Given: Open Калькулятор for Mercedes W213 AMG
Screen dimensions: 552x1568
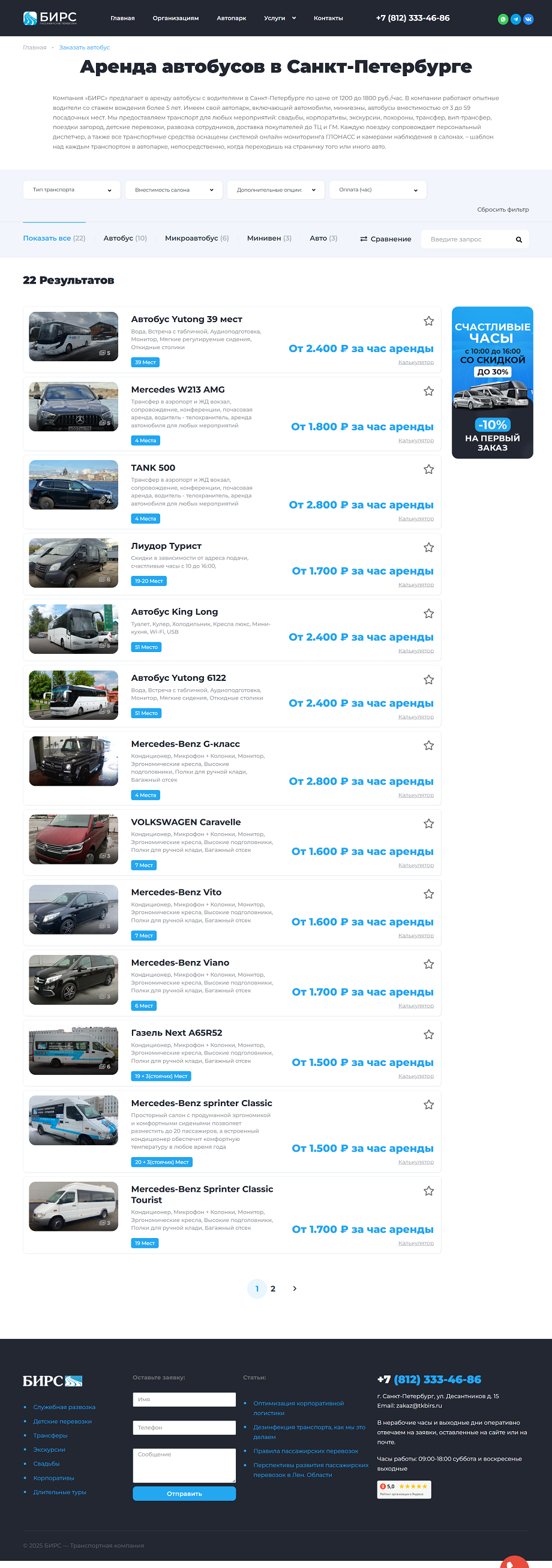Looking at the screenshot, I should (x=416, y=440).
